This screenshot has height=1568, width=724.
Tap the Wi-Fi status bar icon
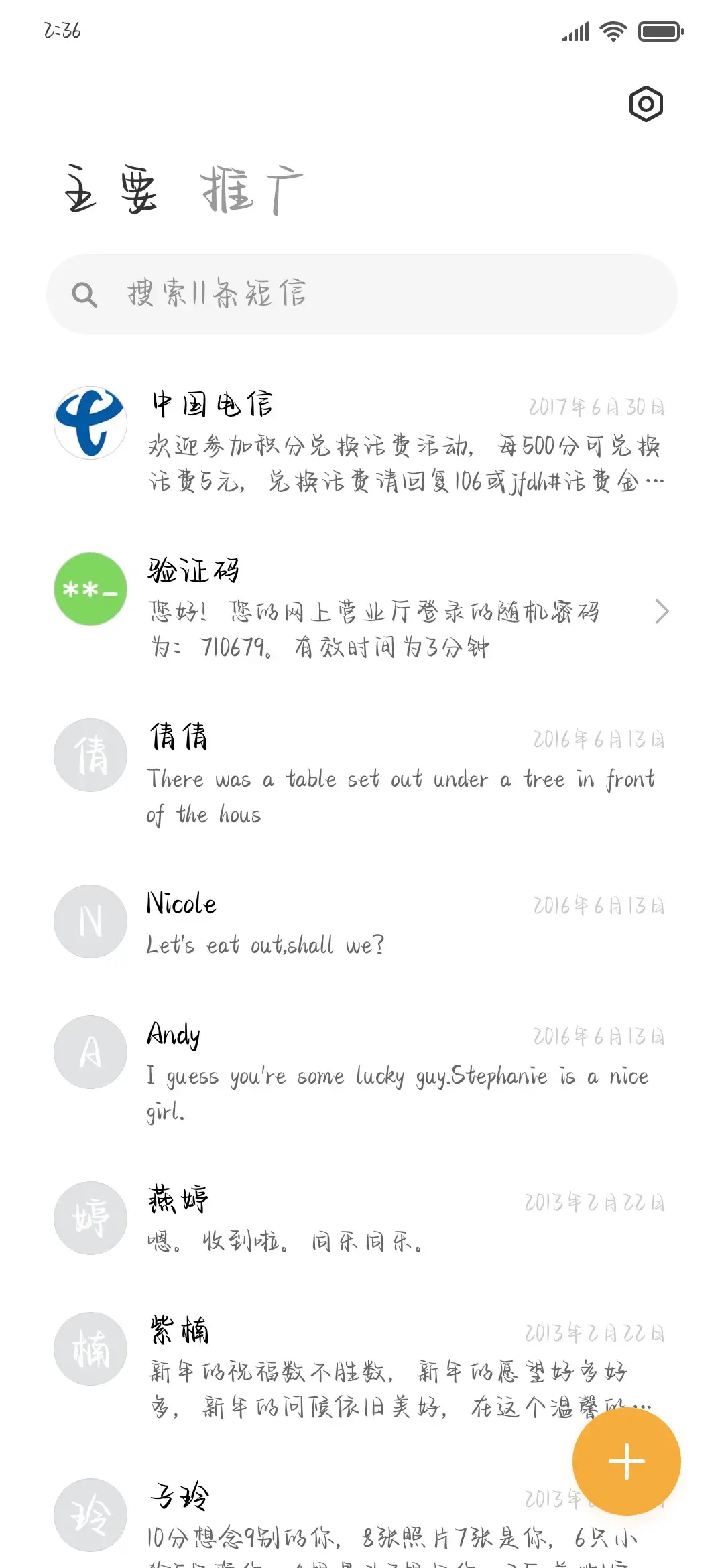[611, 31]
